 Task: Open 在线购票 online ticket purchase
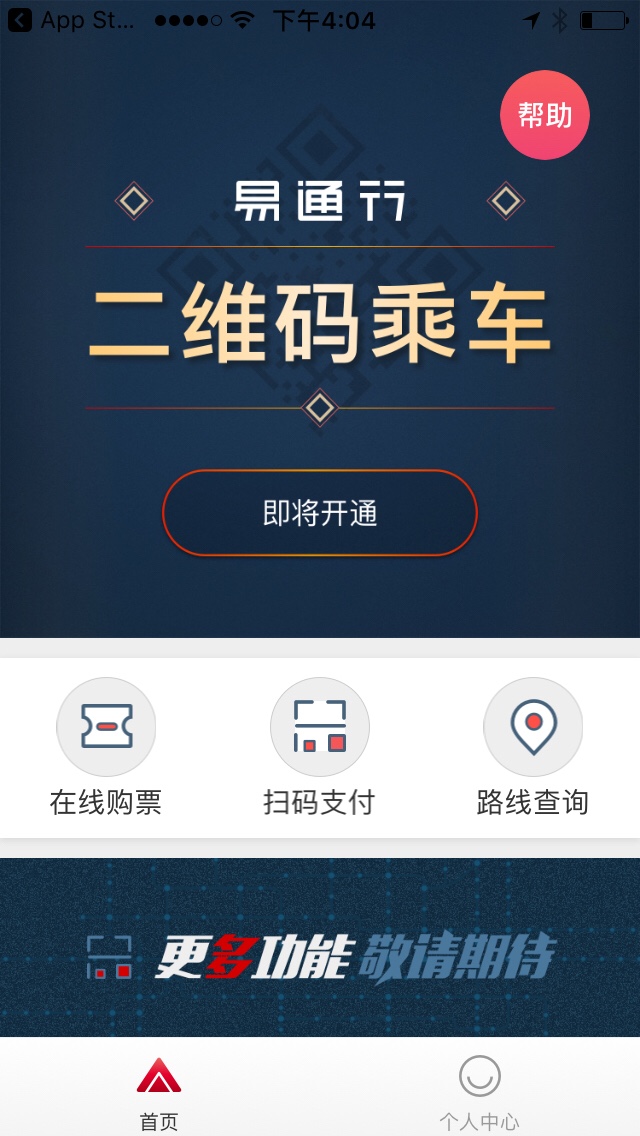tap(106, 746)
